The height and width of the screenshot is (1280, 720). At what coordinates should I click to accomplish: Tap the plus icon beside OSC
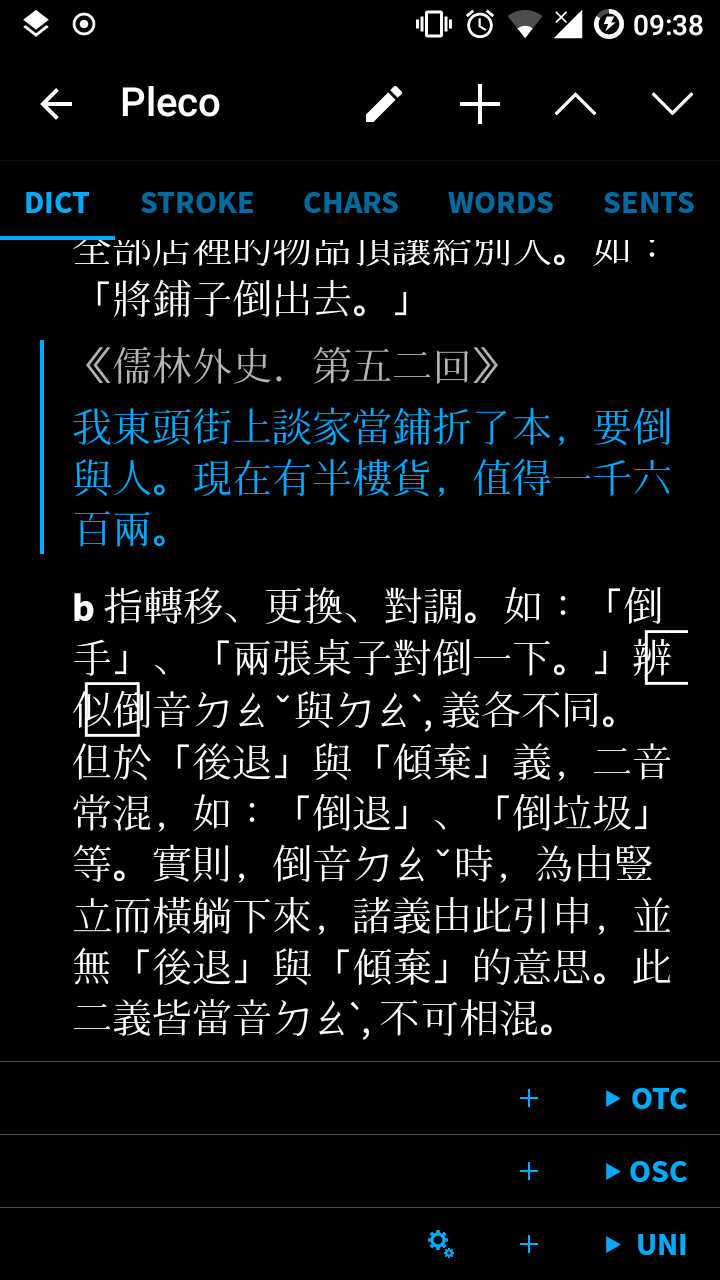pyautogui.click(x=529, y=1172)
